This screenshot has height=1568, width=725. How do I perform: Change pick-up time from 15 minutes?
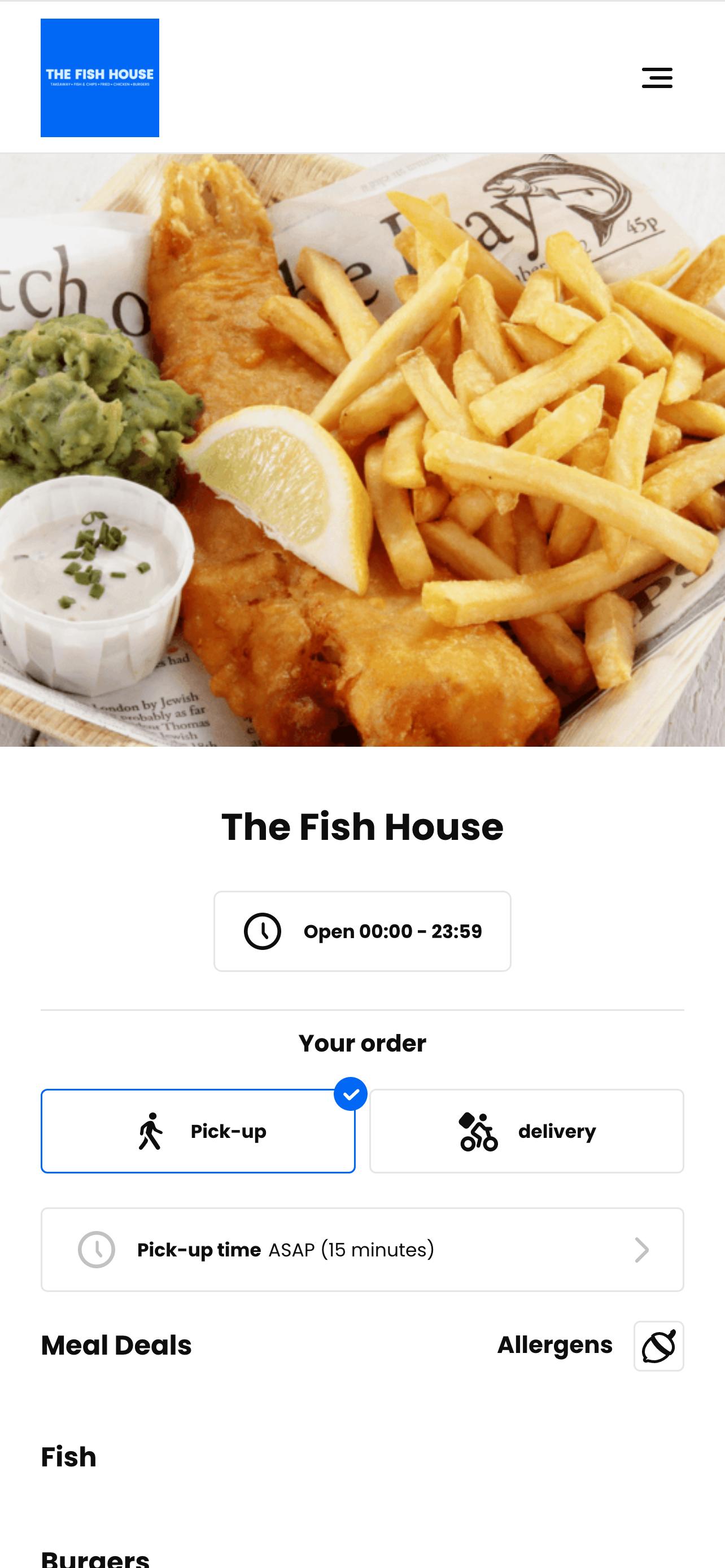362,1249
